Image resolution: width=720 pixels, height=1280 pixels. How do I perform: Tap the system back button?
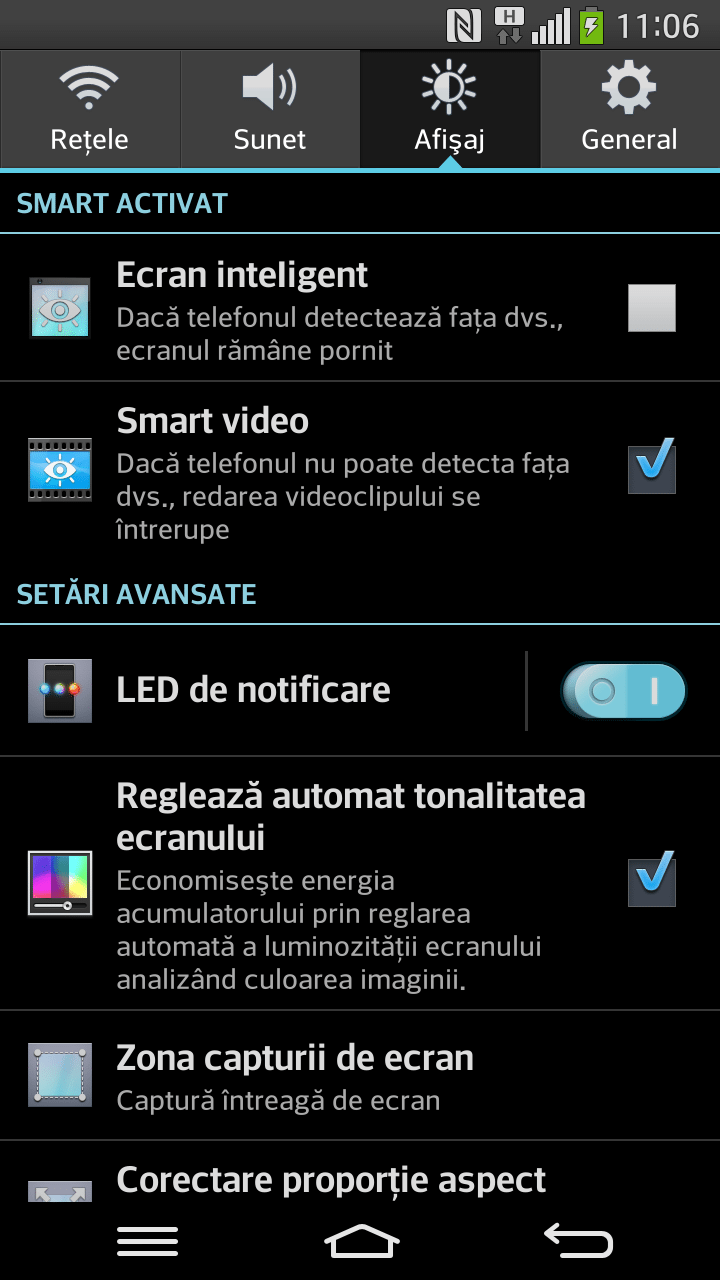coord(578,1240)
